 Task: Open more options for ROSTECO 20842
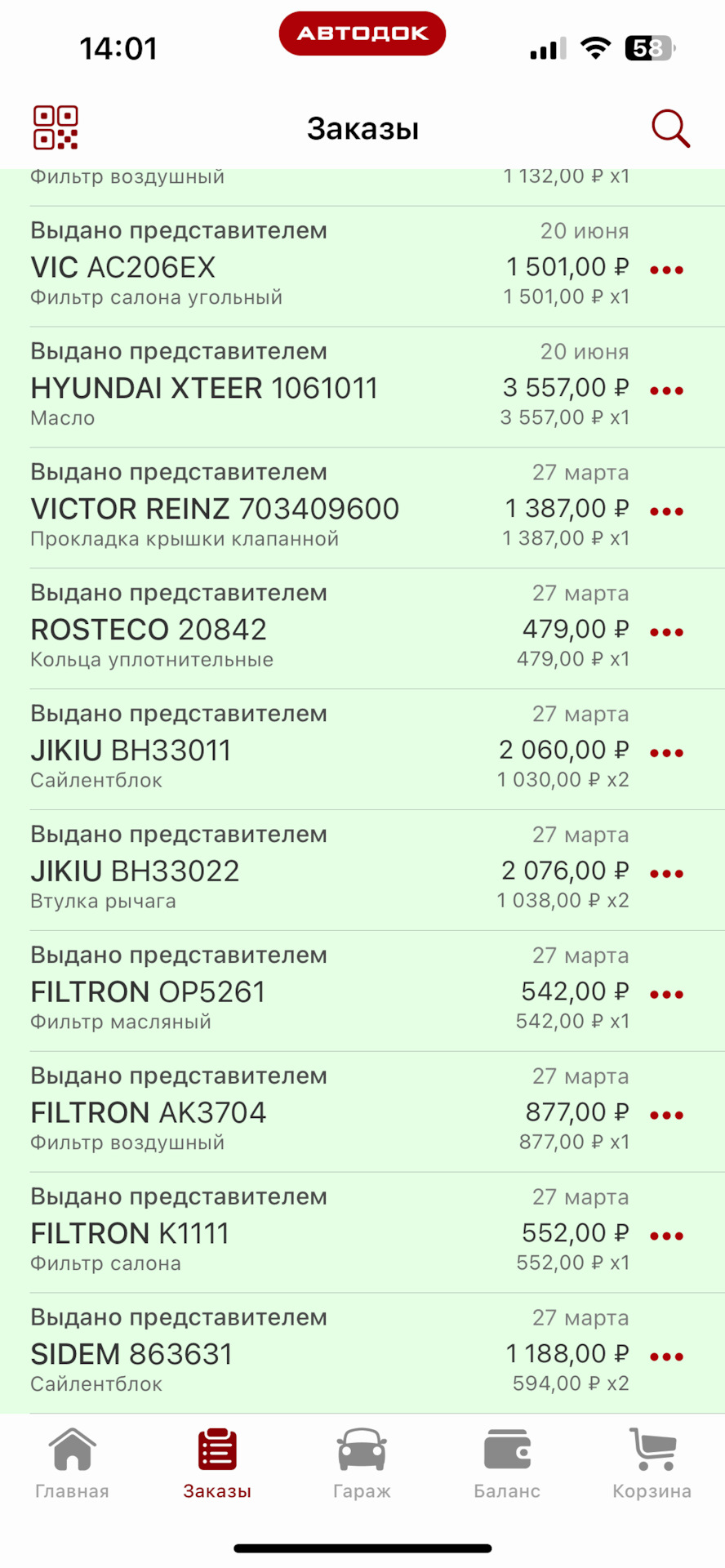pos(666,632)
